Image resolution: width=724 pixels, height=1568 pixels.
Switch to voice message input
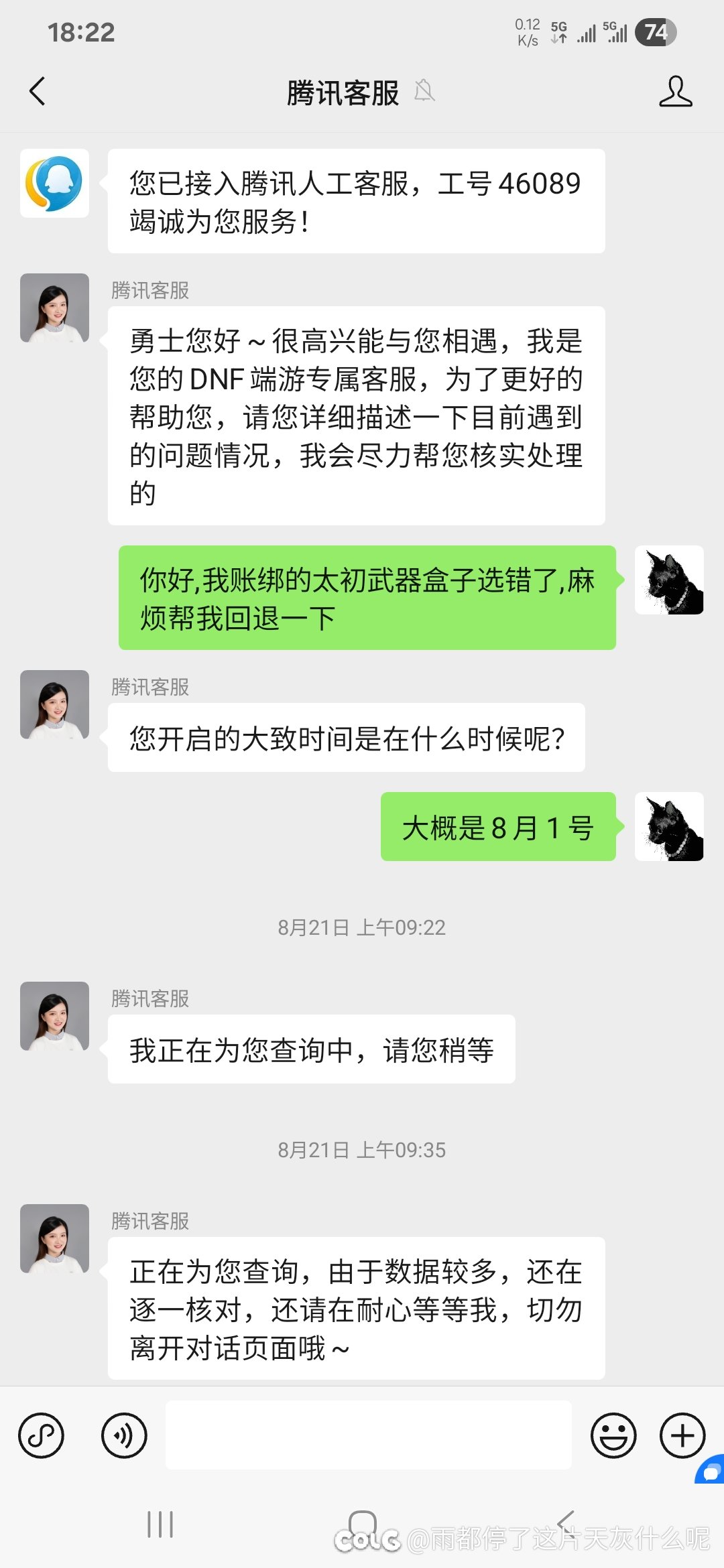124,1435
